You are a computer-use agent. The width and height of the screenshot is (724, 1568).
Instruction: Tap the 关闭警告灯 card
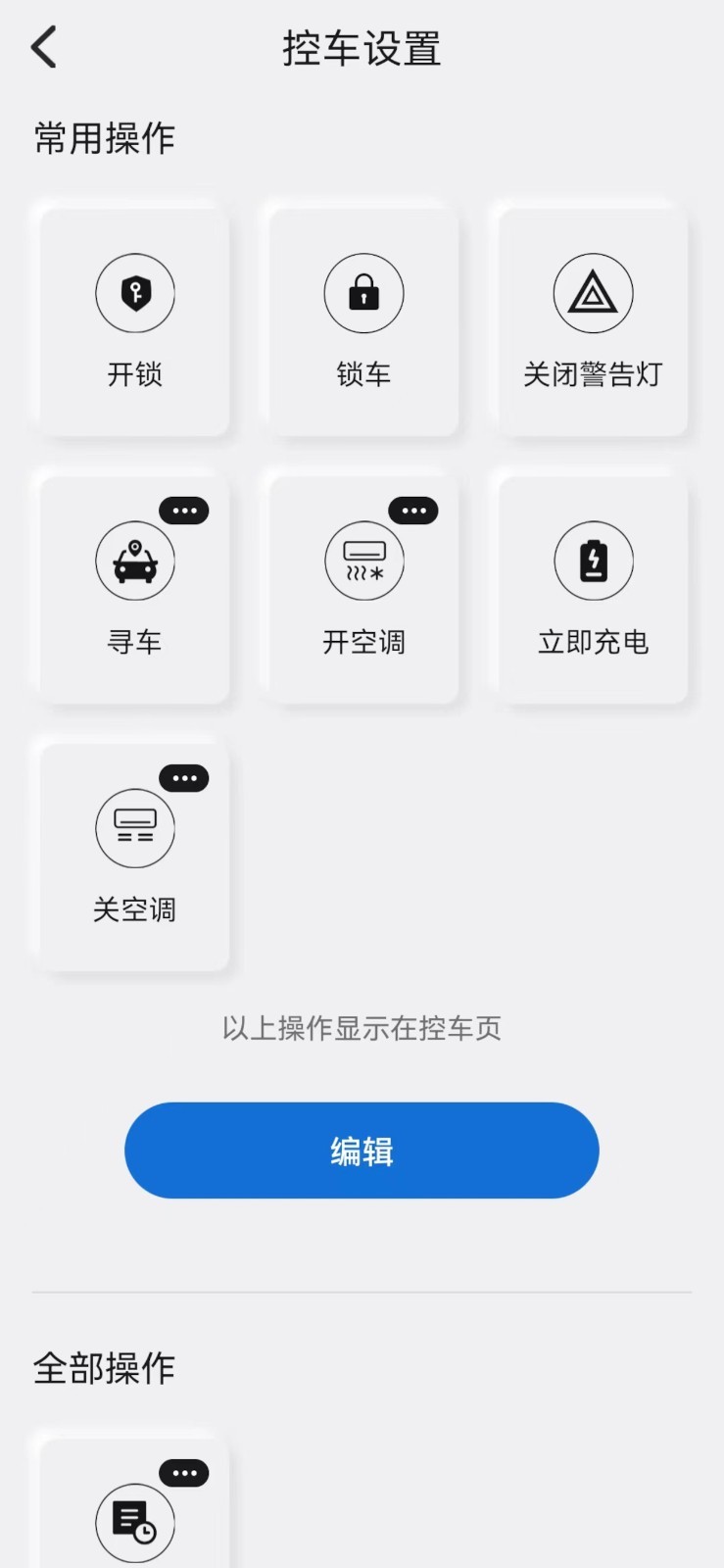(x=593, y=321)
